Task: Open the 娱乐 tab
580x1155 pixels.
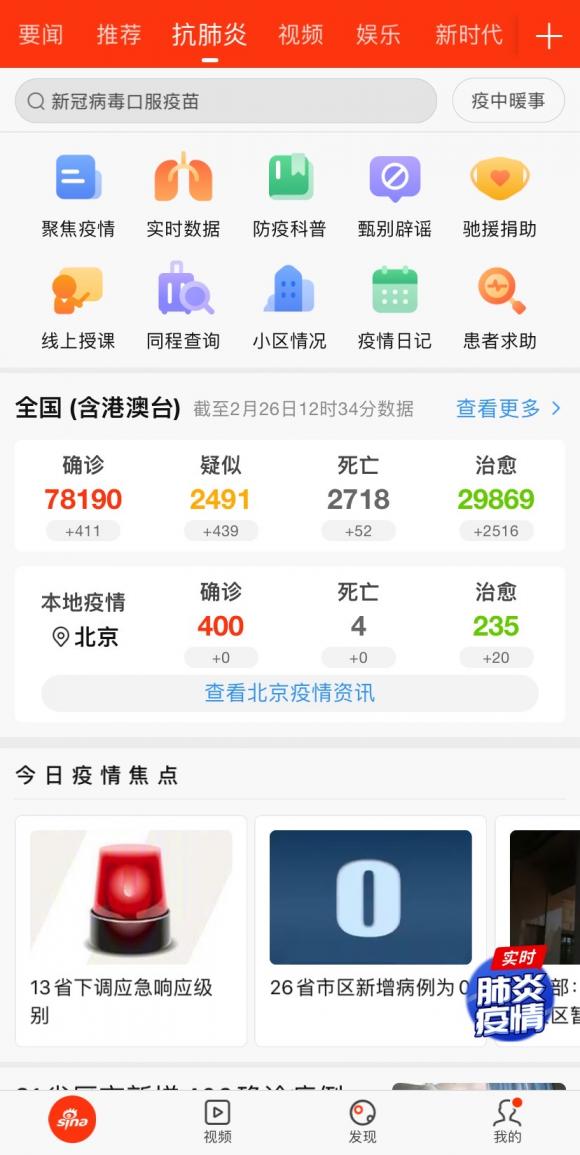Action: 378,35
